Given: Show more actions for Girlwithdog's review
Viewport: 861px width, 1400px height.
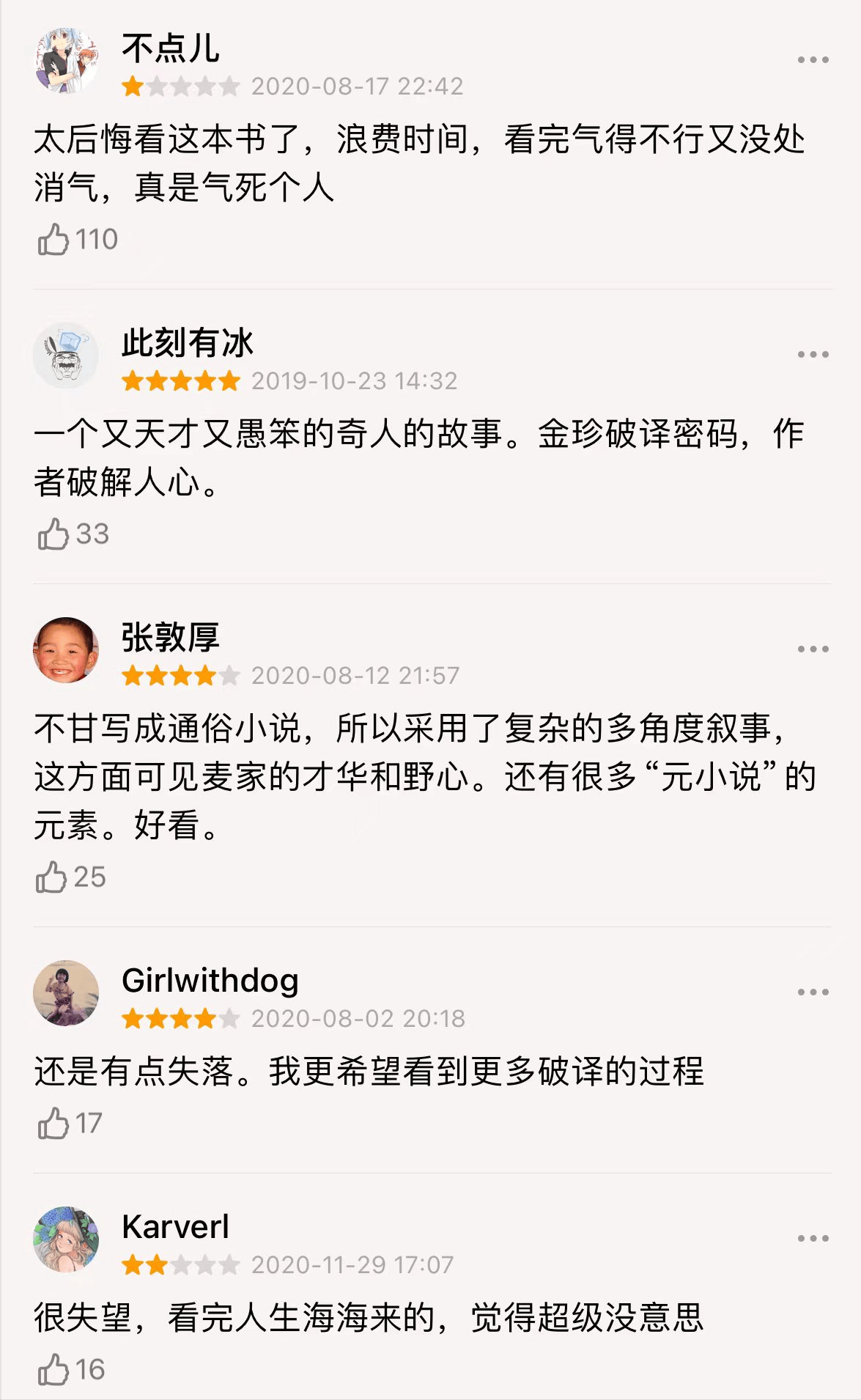Looking at the screenshot, I should pos(813,992).
